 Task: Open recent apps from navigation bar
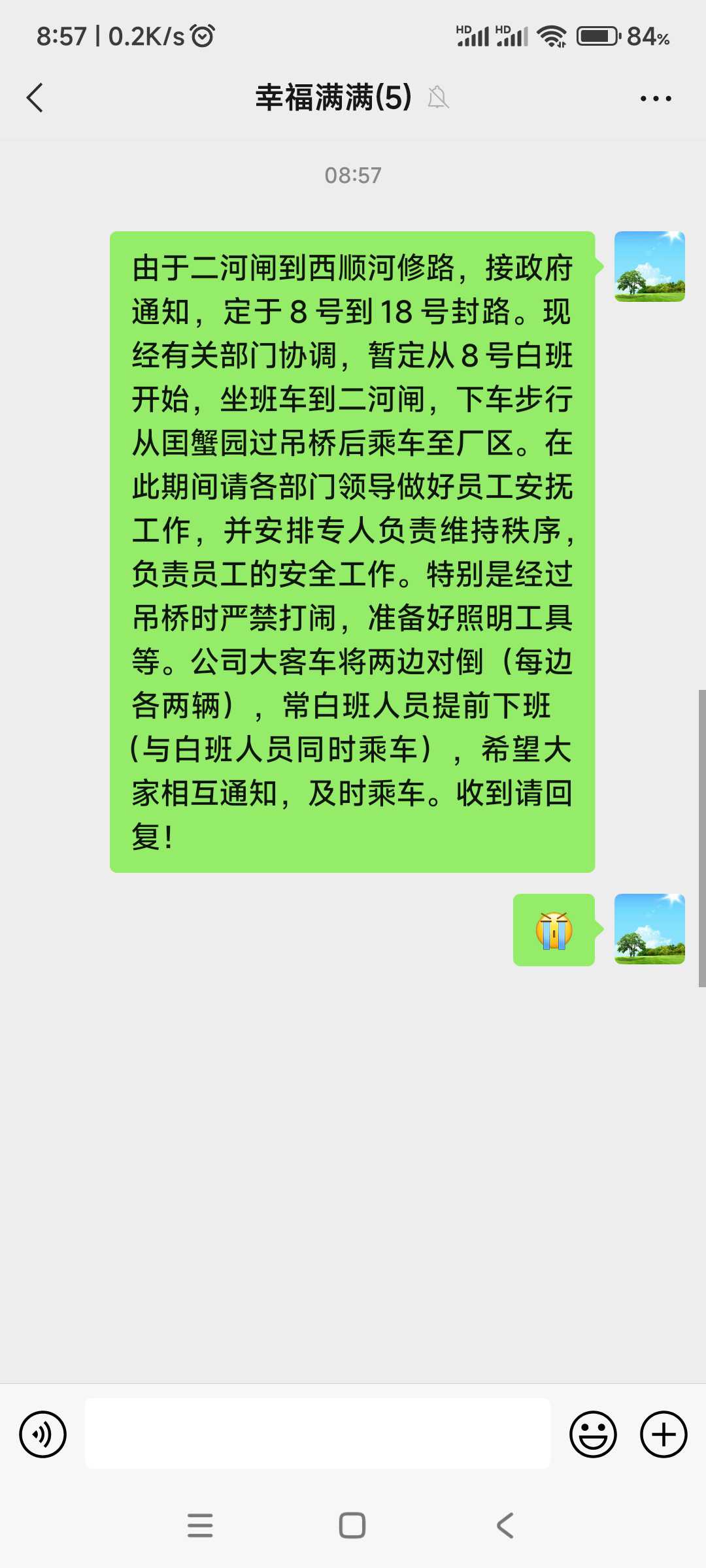[200, 1526]
